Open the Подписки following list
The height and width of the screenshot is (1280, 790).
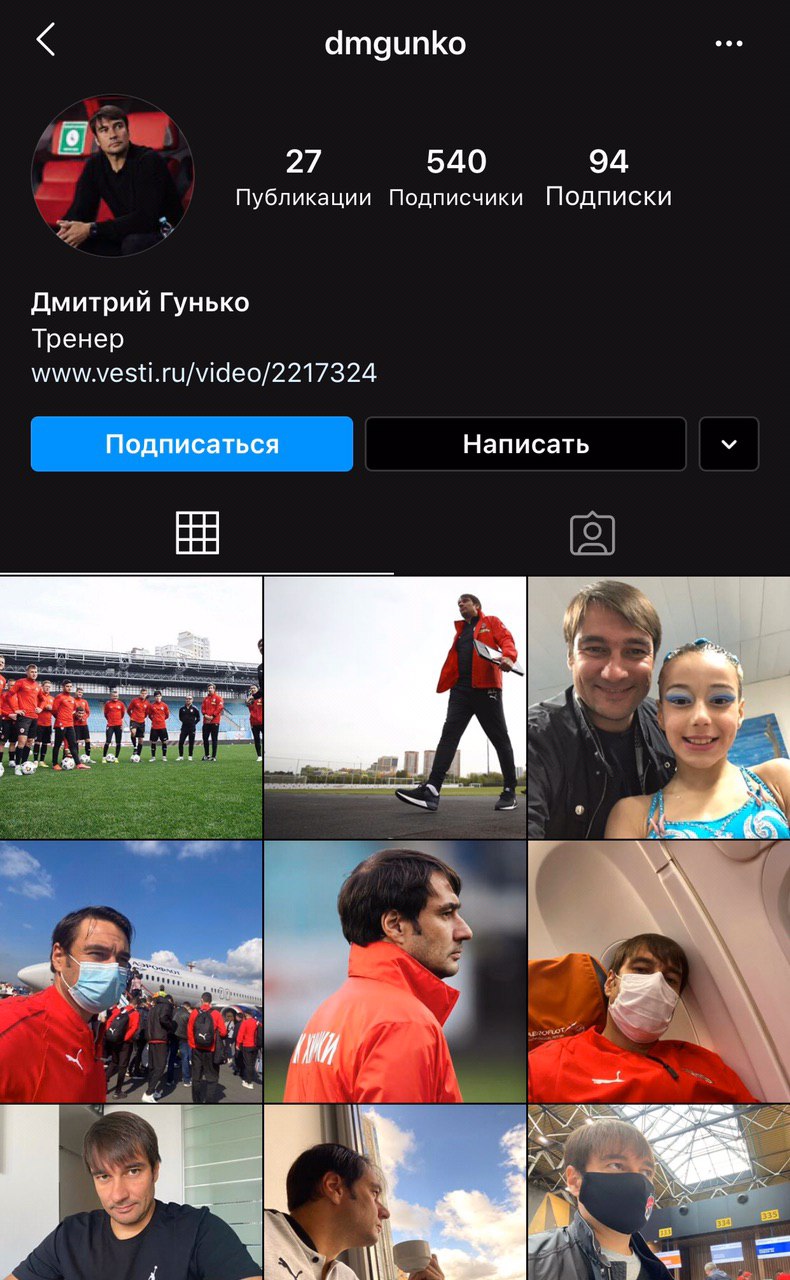pyautogui.click(x=608, y=177)
